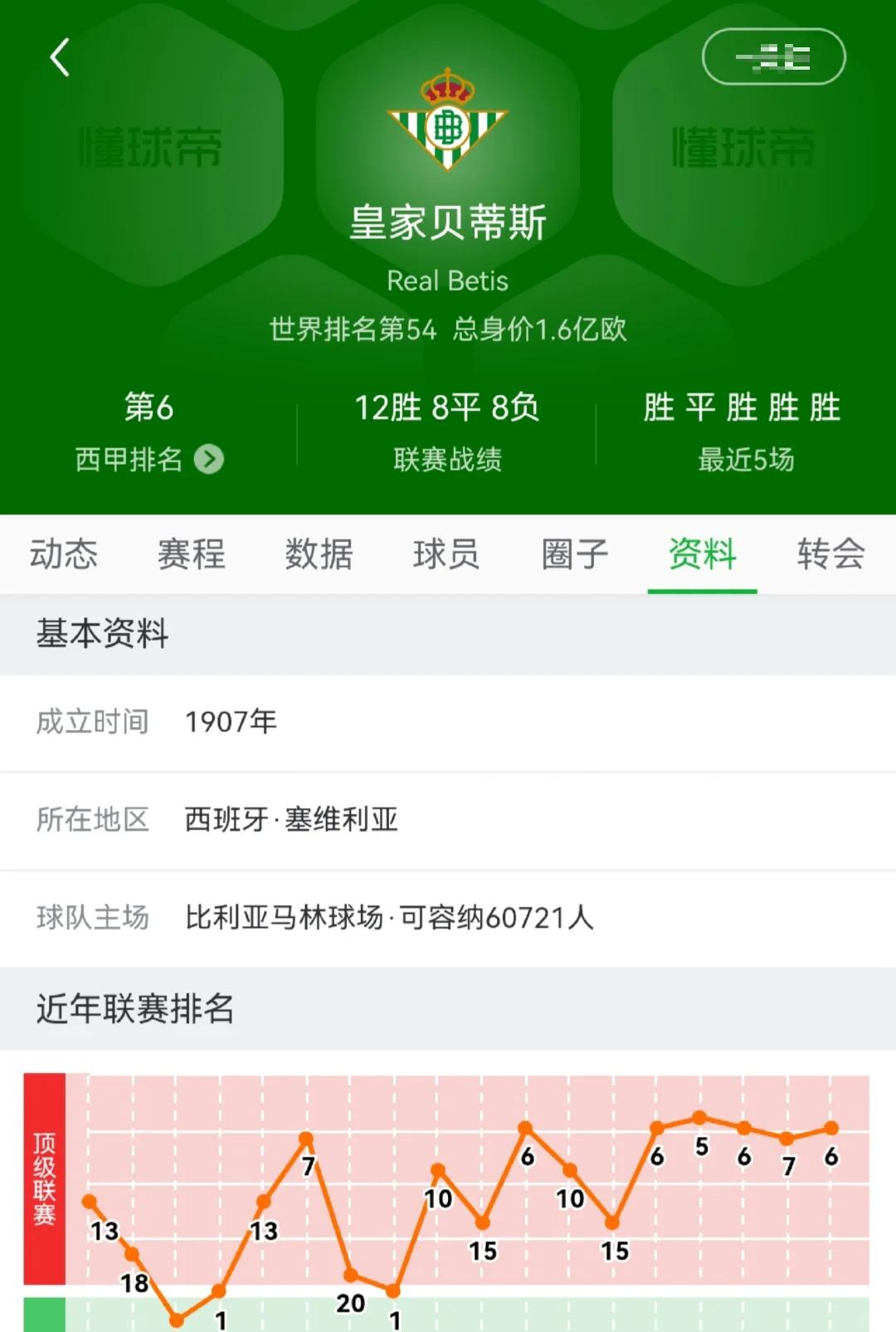The image size is (896, 1332).
Task: Switch to the 动态 tab
Action: pyautogui.click(x=66, y=554)
